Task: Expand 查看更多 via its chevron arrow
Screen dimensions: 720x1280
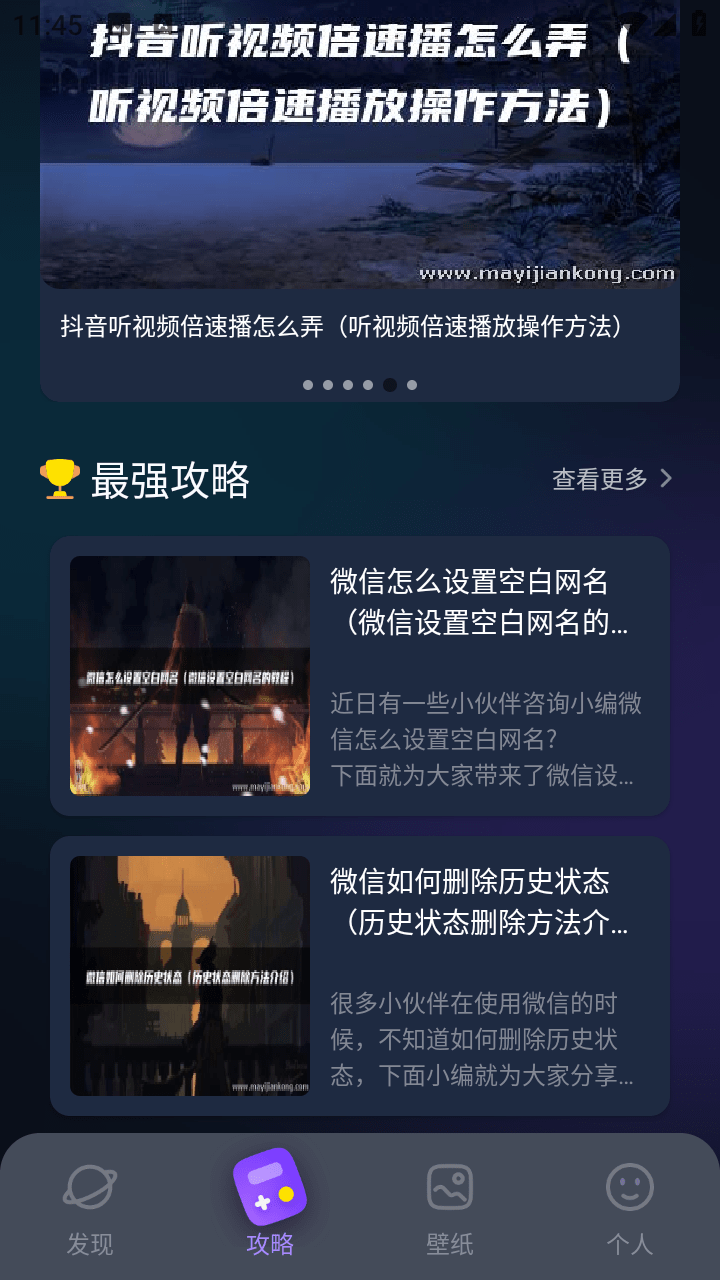Action: pyautogui.click(x=668, y=479)
